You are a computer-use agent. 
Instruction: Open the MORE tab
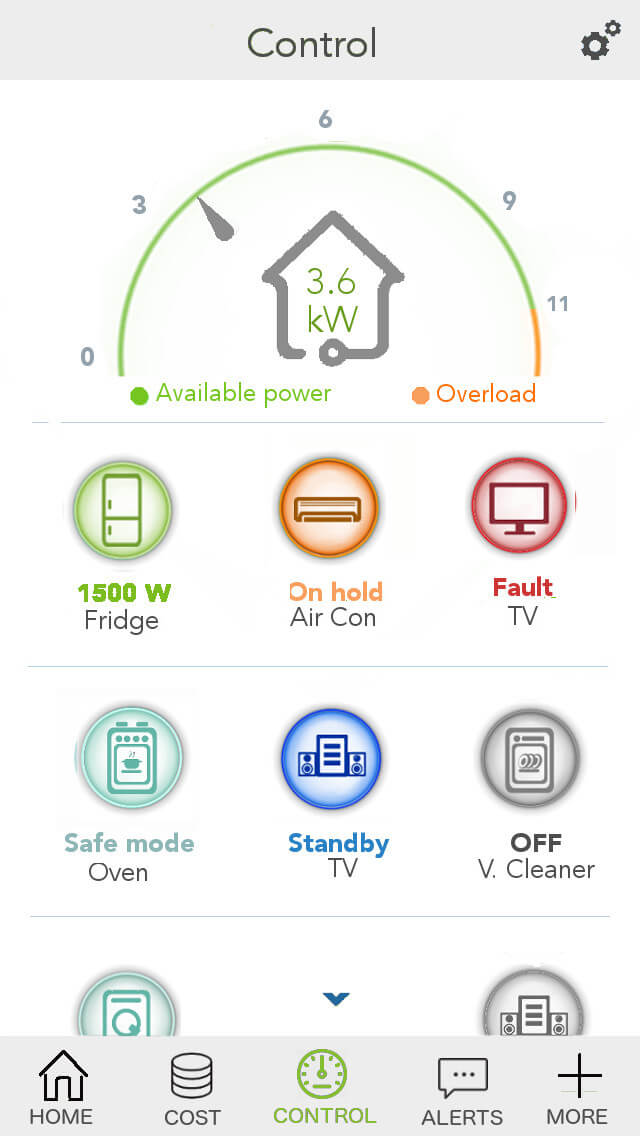pos(578,1087)
